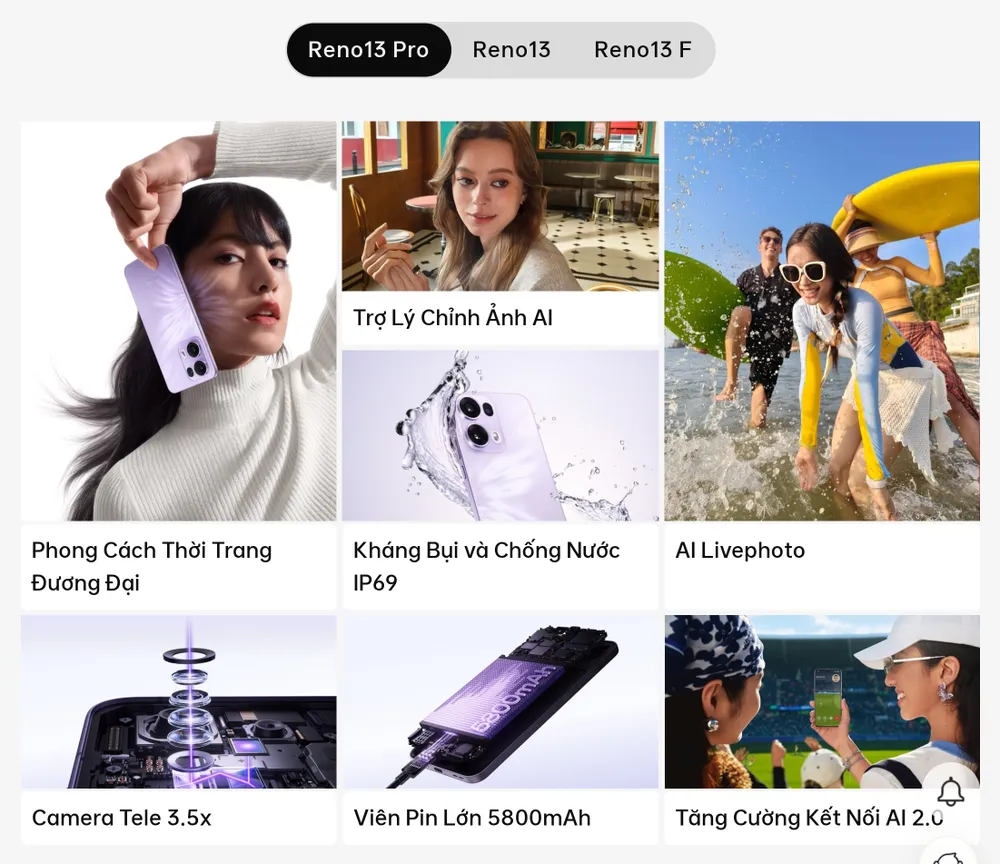The image size is (1000, 864).
Task: Switch to the Reno13 F tab
Action: tap(642, 50)
